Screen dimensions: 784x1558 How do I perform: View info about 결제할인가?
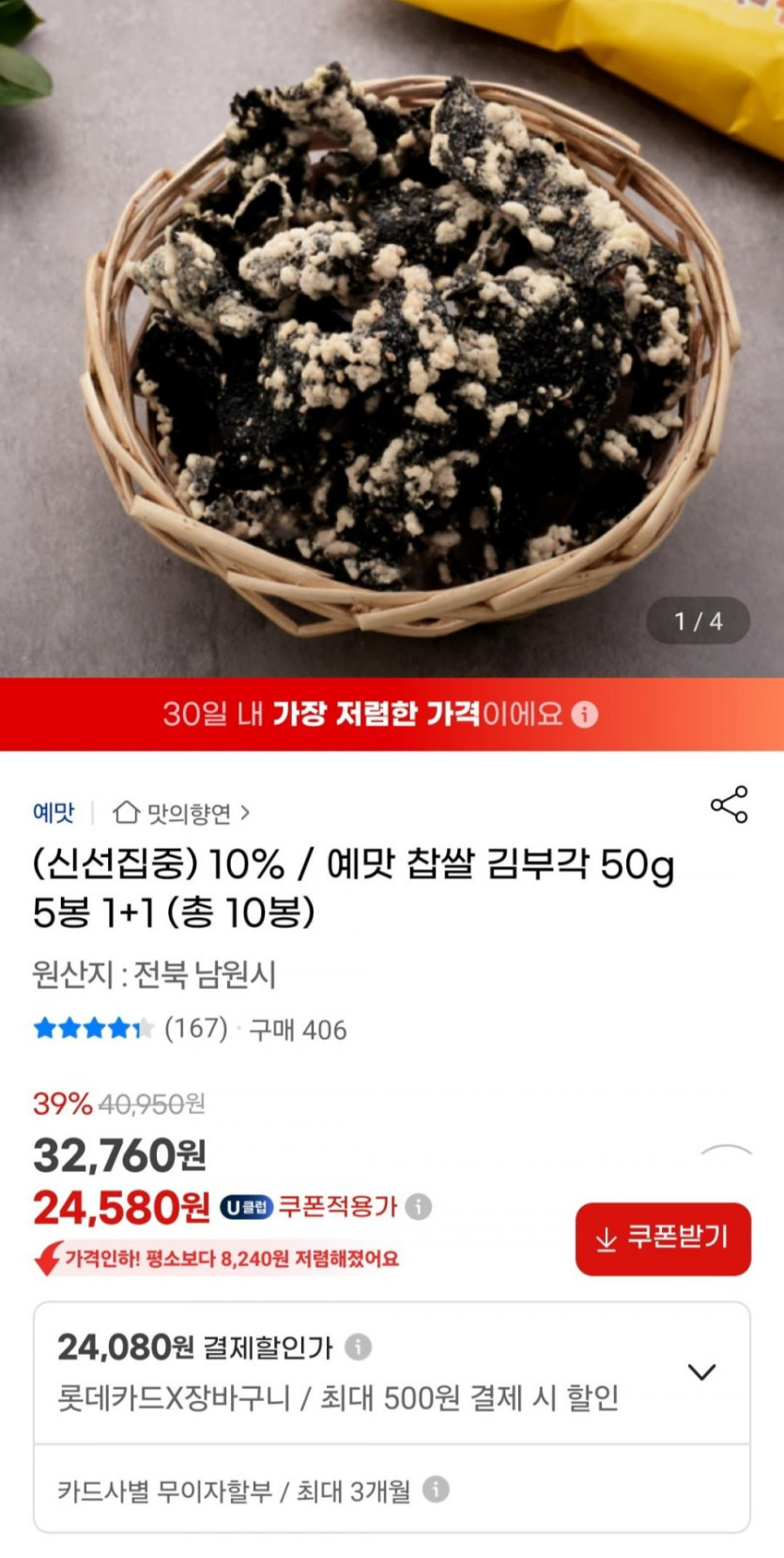click(x=359, y=1348)
